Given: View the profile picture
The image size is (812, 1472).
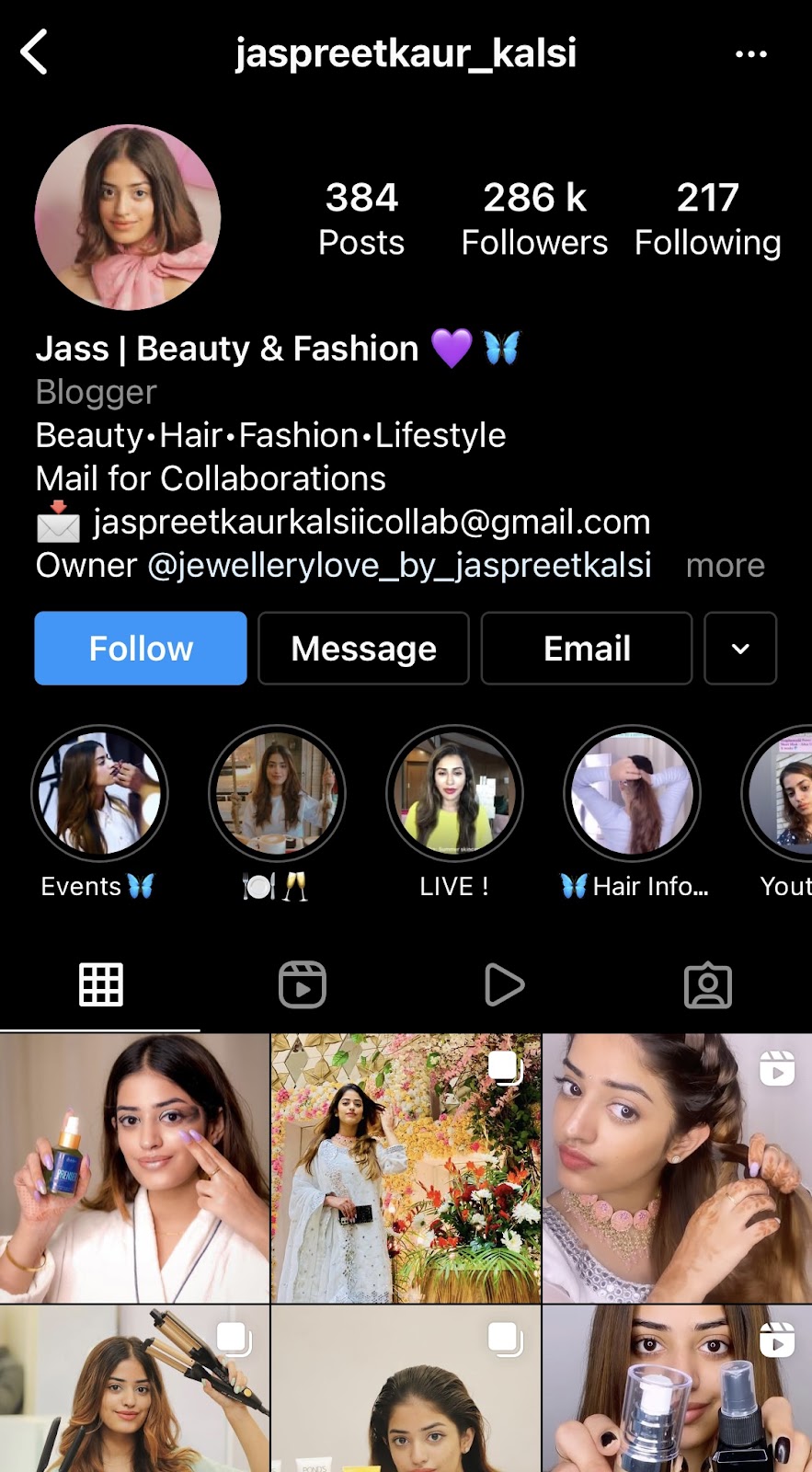Looking at the screenshot, I should tap(128, 218).
